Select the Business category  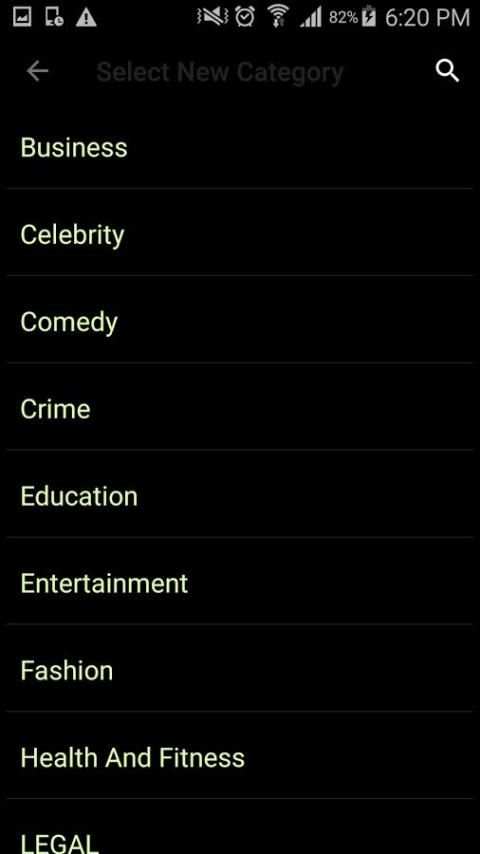pyautogui.click(x=240, y=148)
